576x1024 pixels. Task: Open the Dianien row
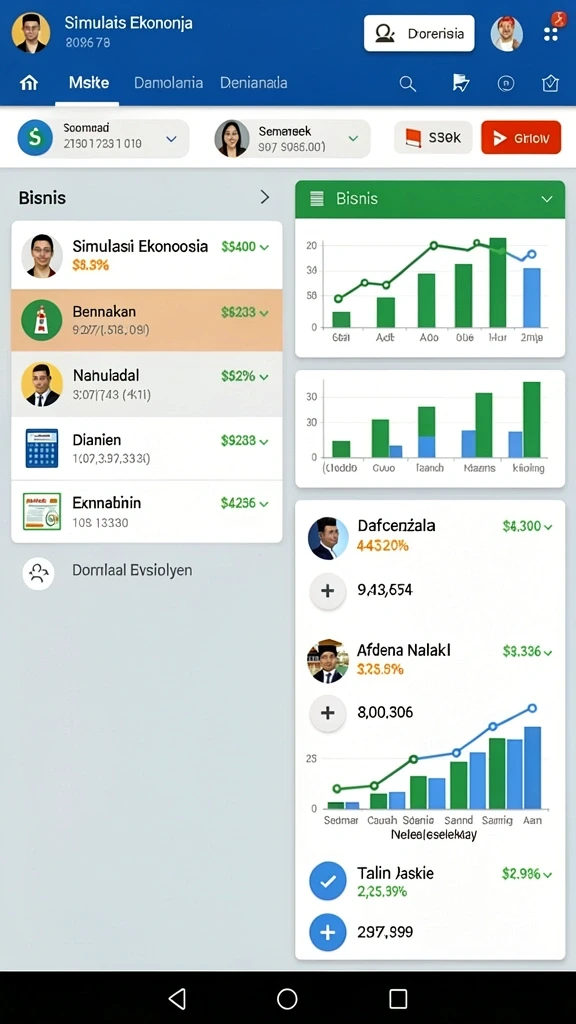click(147, 448)
